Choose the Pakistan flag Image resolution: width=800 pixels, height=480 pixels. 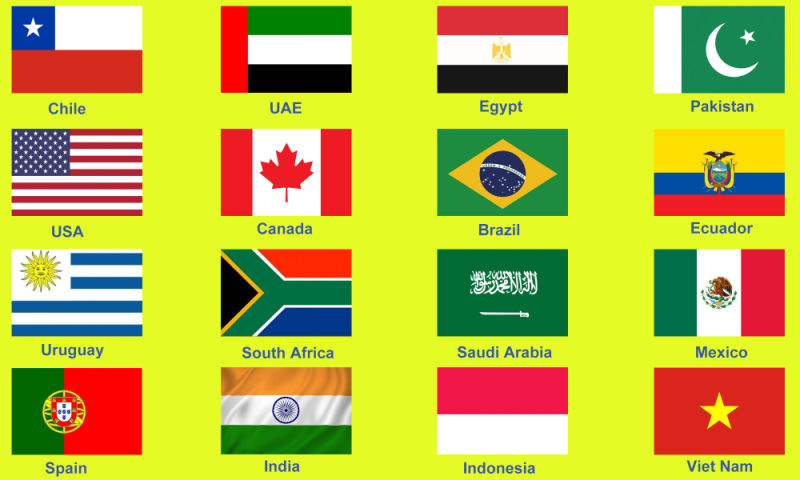click(x=719, y=49)
